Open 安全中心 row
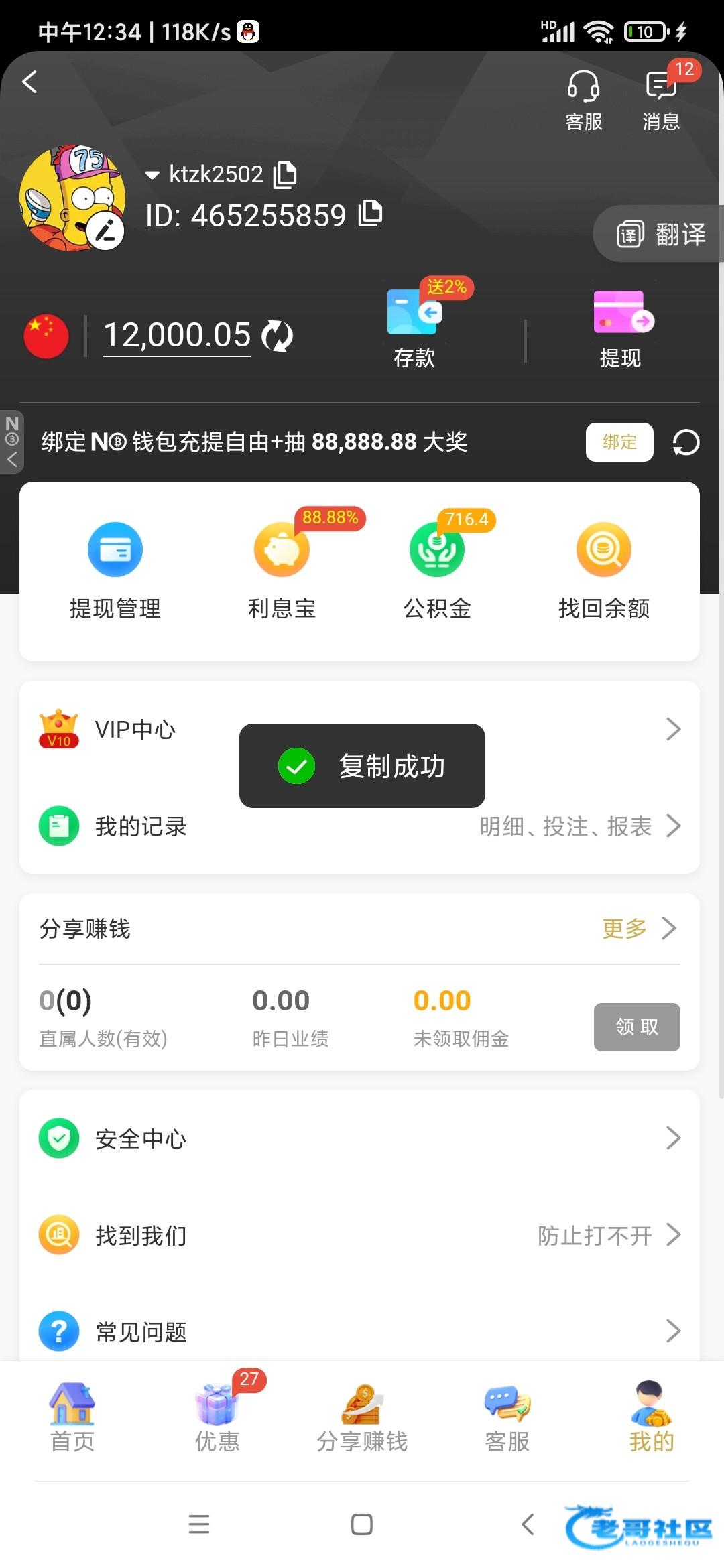 coord(359,1138)
